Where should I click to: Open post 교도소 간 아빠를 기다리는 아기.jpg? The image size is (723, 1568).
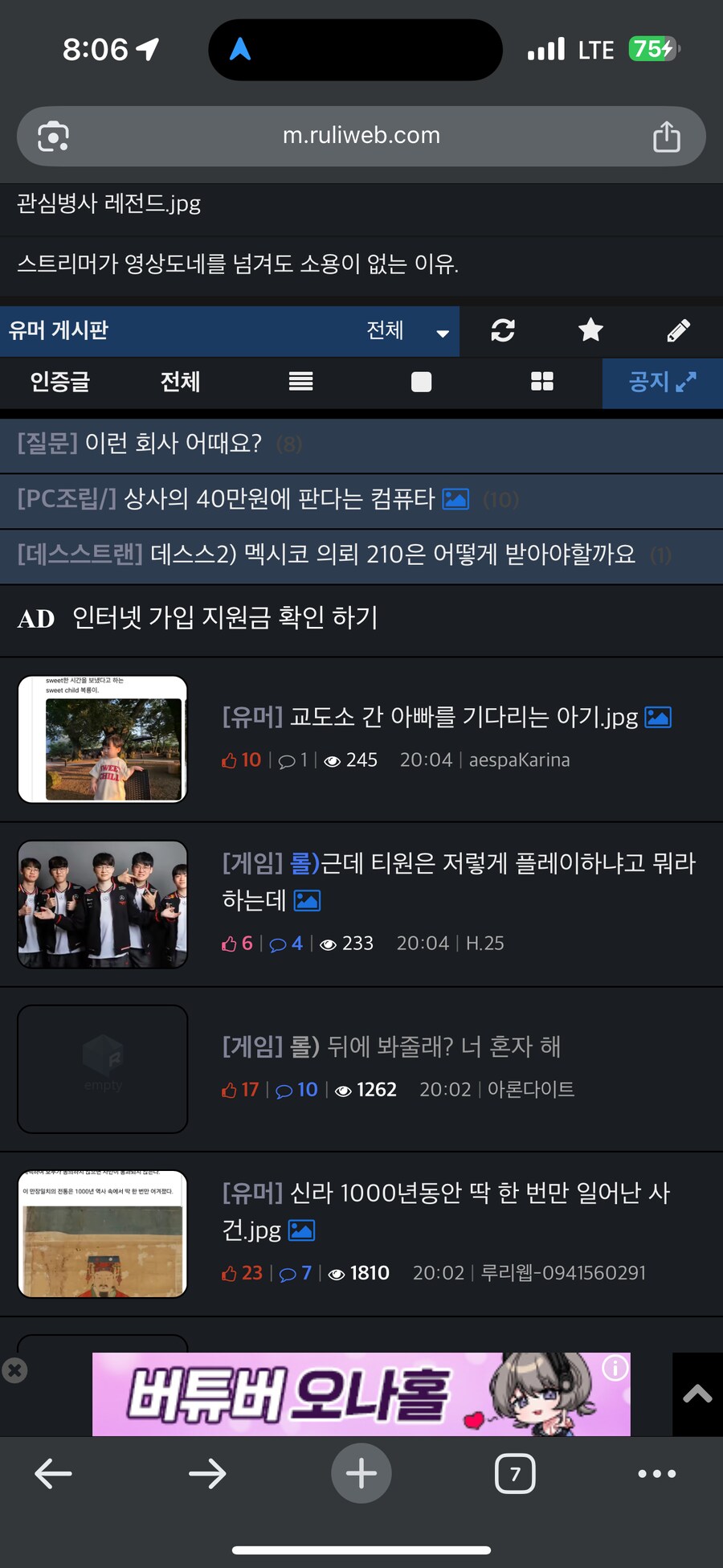click(464, 716)
